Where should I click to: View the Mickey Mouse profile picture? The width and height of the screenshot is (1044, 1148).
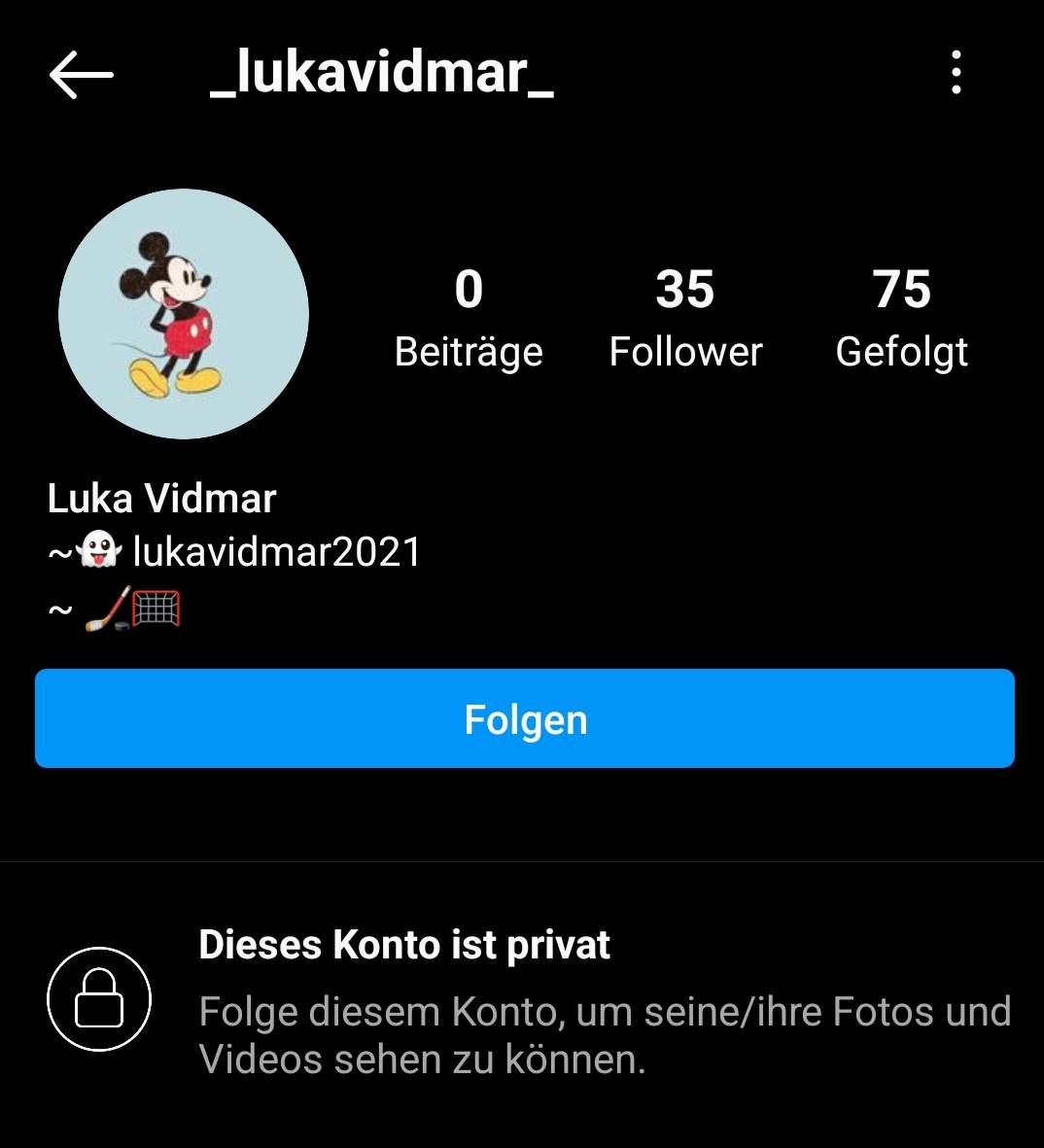click(184, 314)
